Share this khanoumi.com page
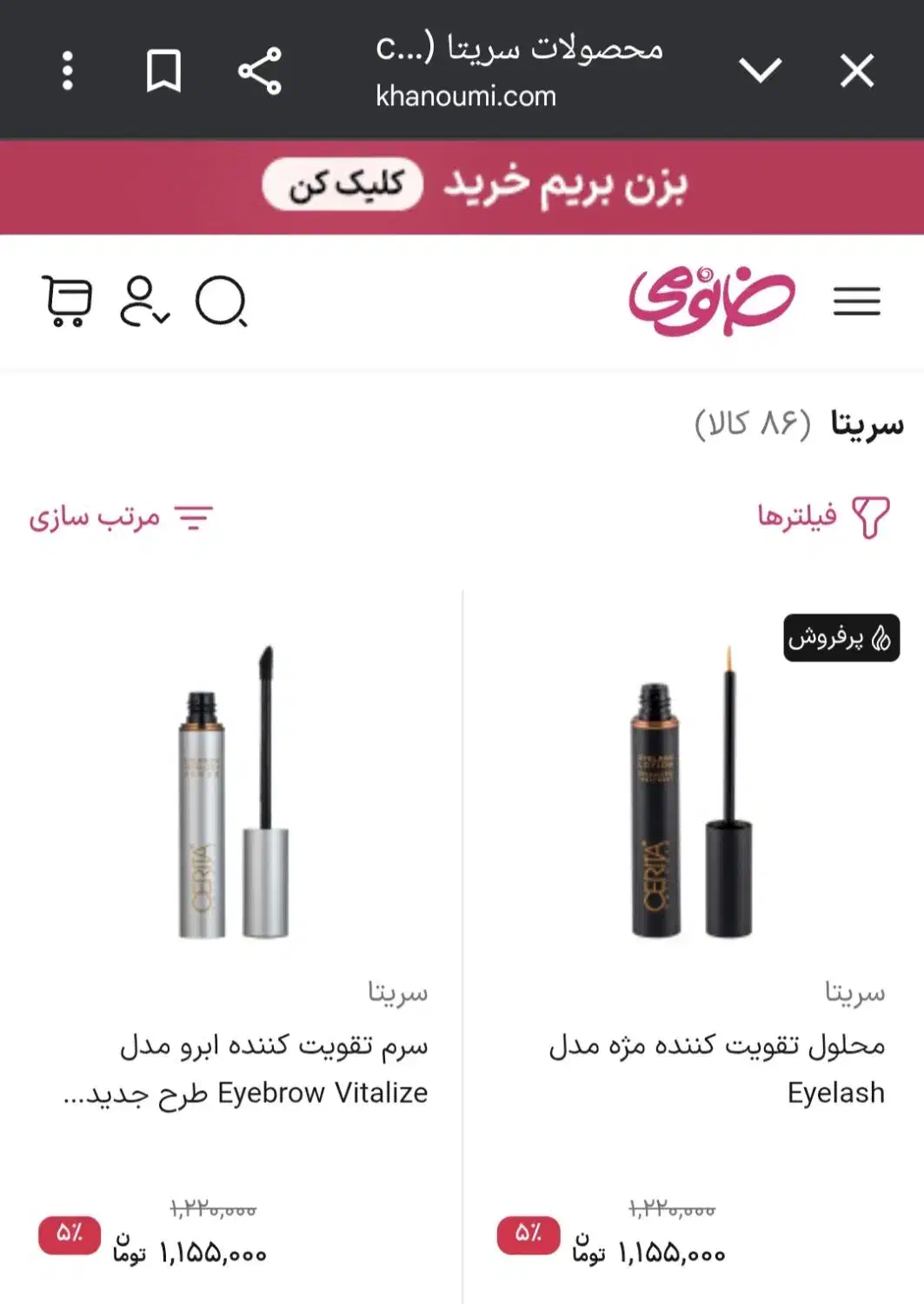This screenshot has width=924, height=1304. pos(260,70)
